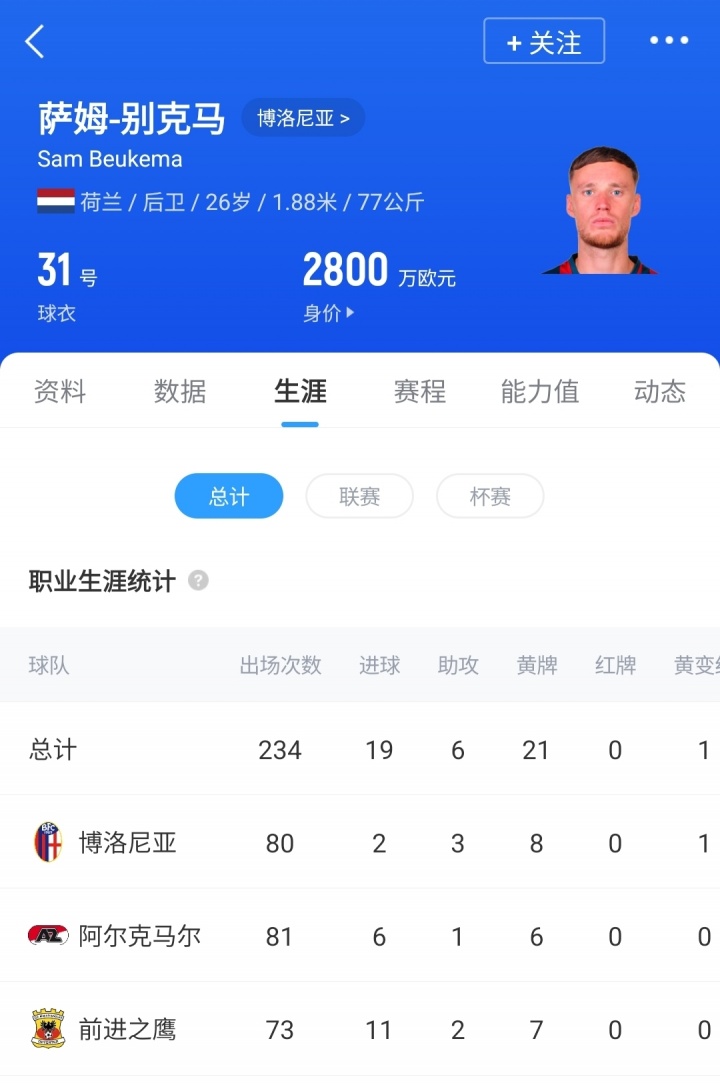Switch to the 数据 tab
The height and width of the screenshot is (1083, 720).
coord(180,391)
